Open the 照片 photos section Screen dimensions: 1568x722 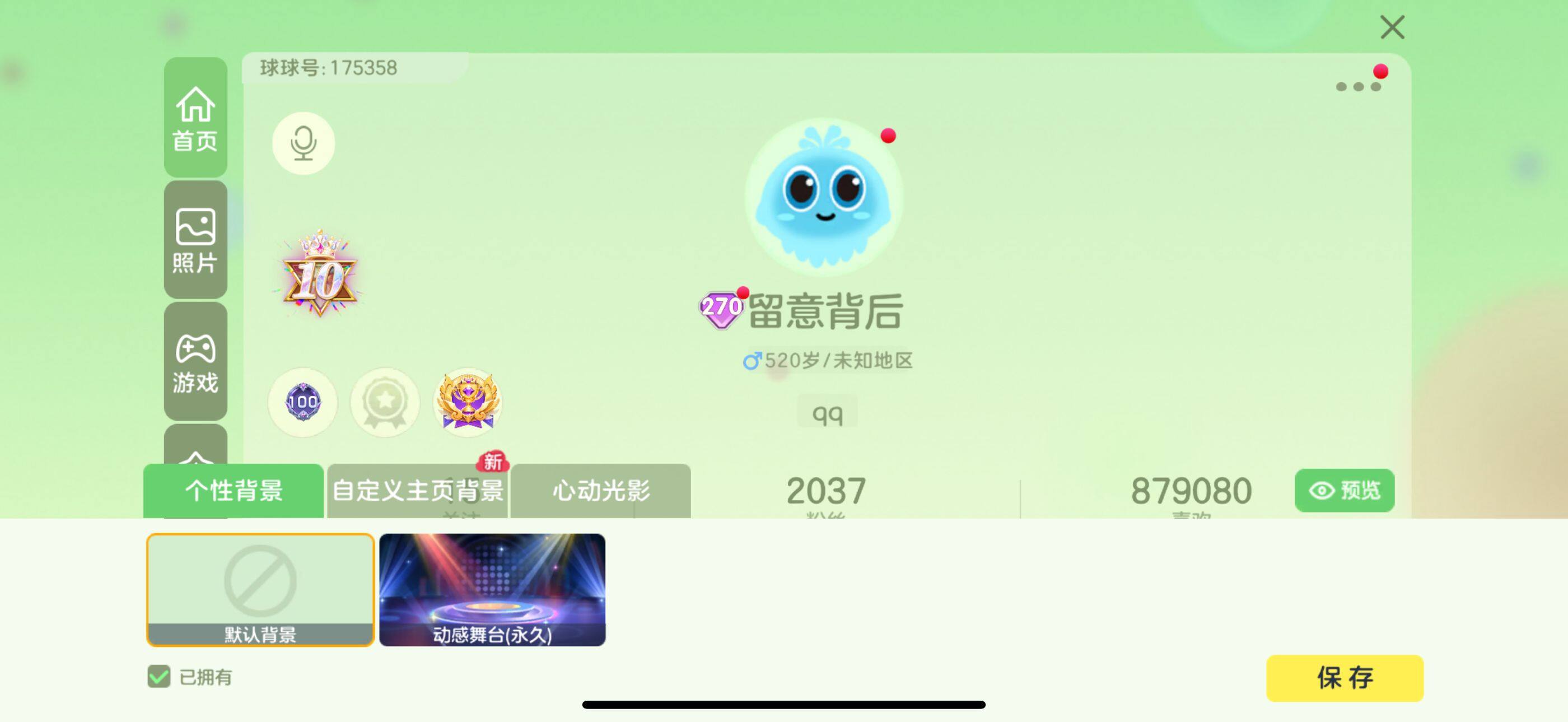[x=195, y=240]
